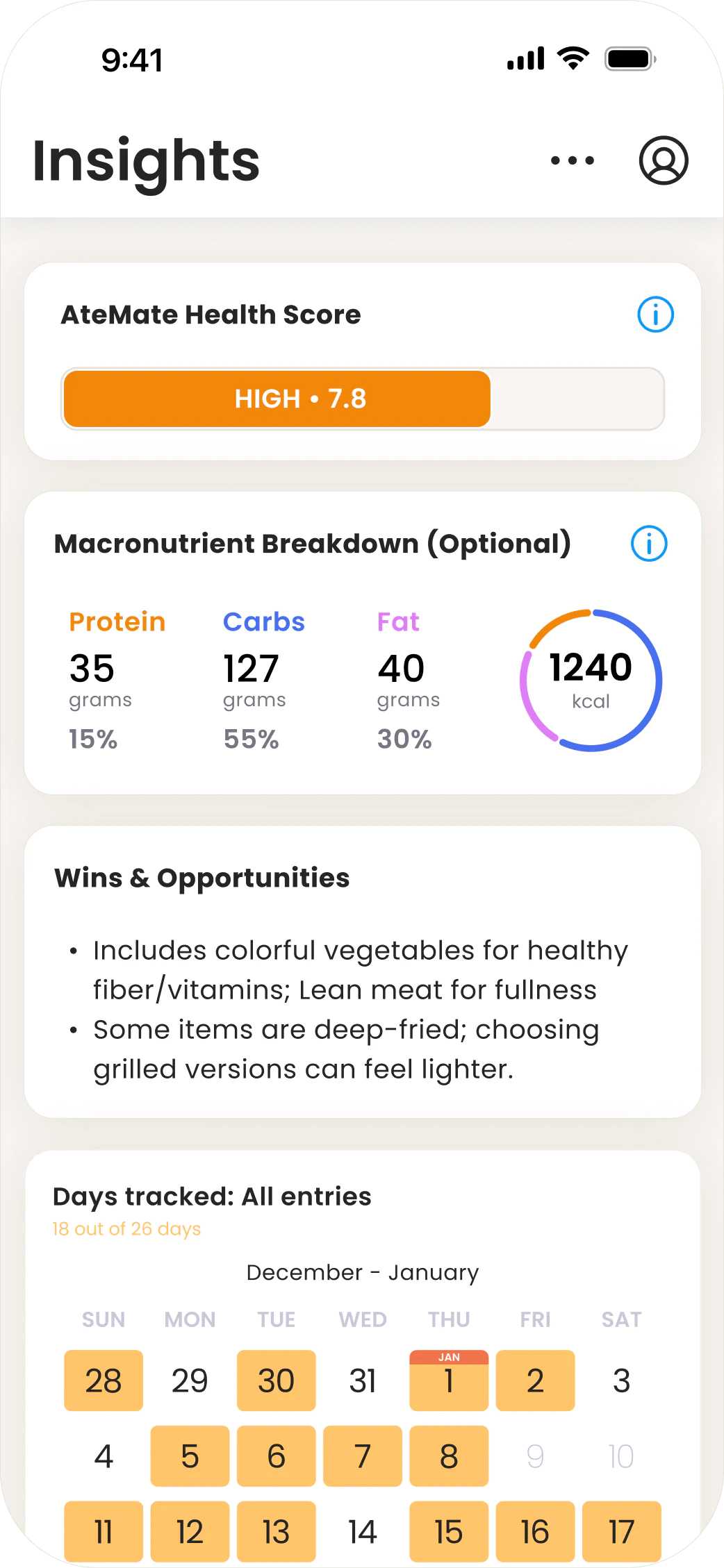Toggle tracking for December 28

tap(103, 1381)
